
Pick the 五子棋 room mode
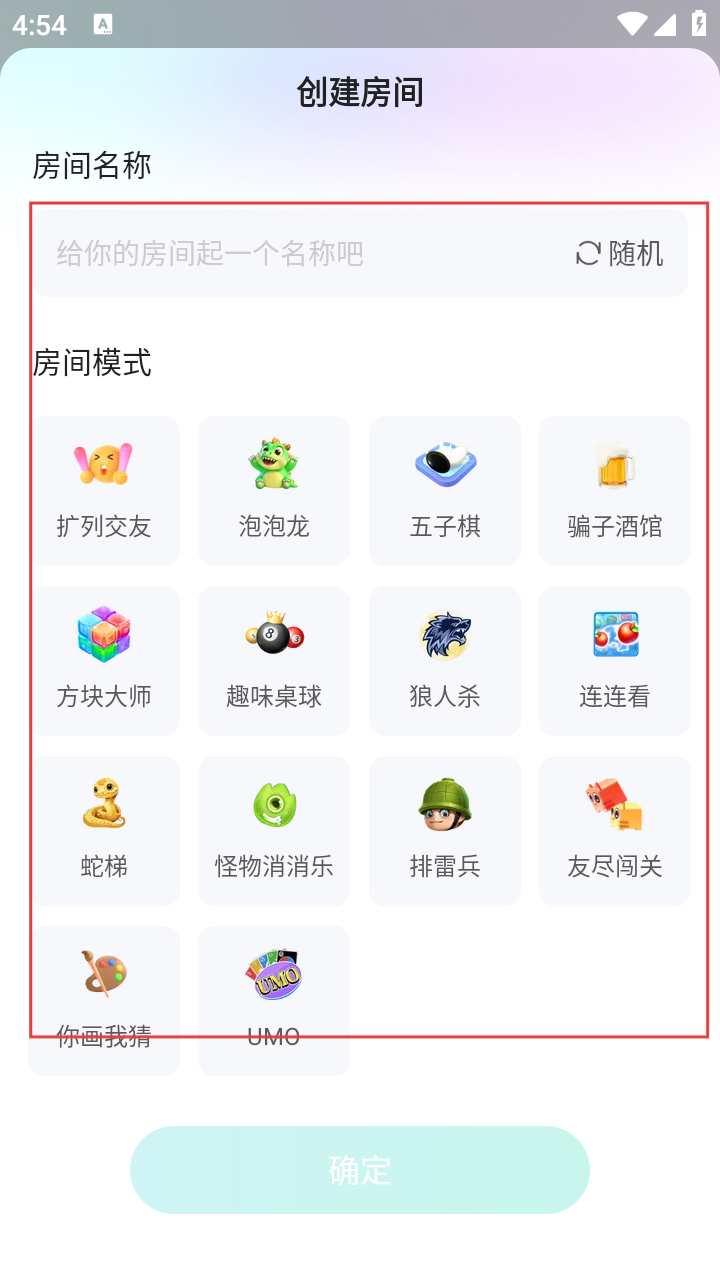click(445, 491)
